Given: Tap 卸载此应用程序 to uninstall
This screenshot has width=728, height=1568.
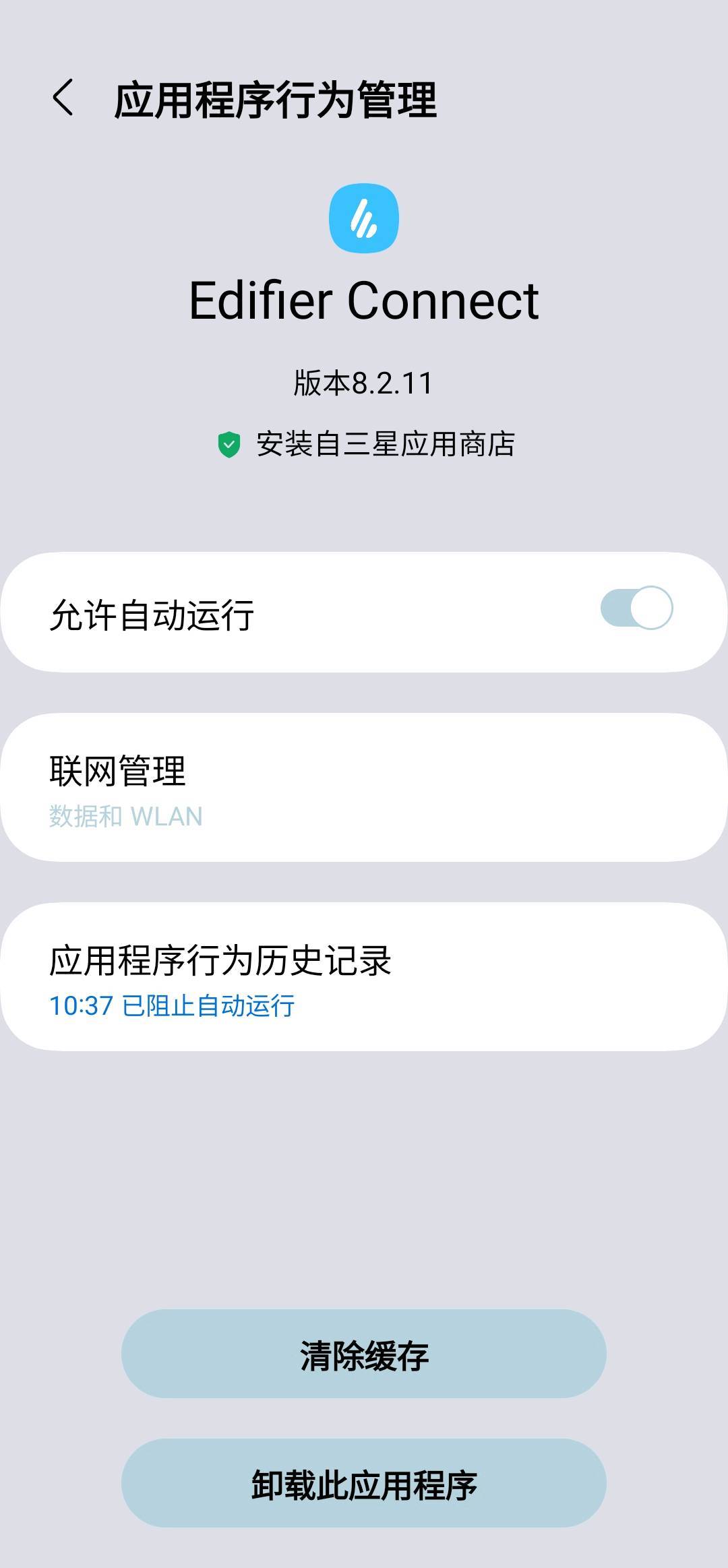Looking at the screenshot, I should (364, 1484).
